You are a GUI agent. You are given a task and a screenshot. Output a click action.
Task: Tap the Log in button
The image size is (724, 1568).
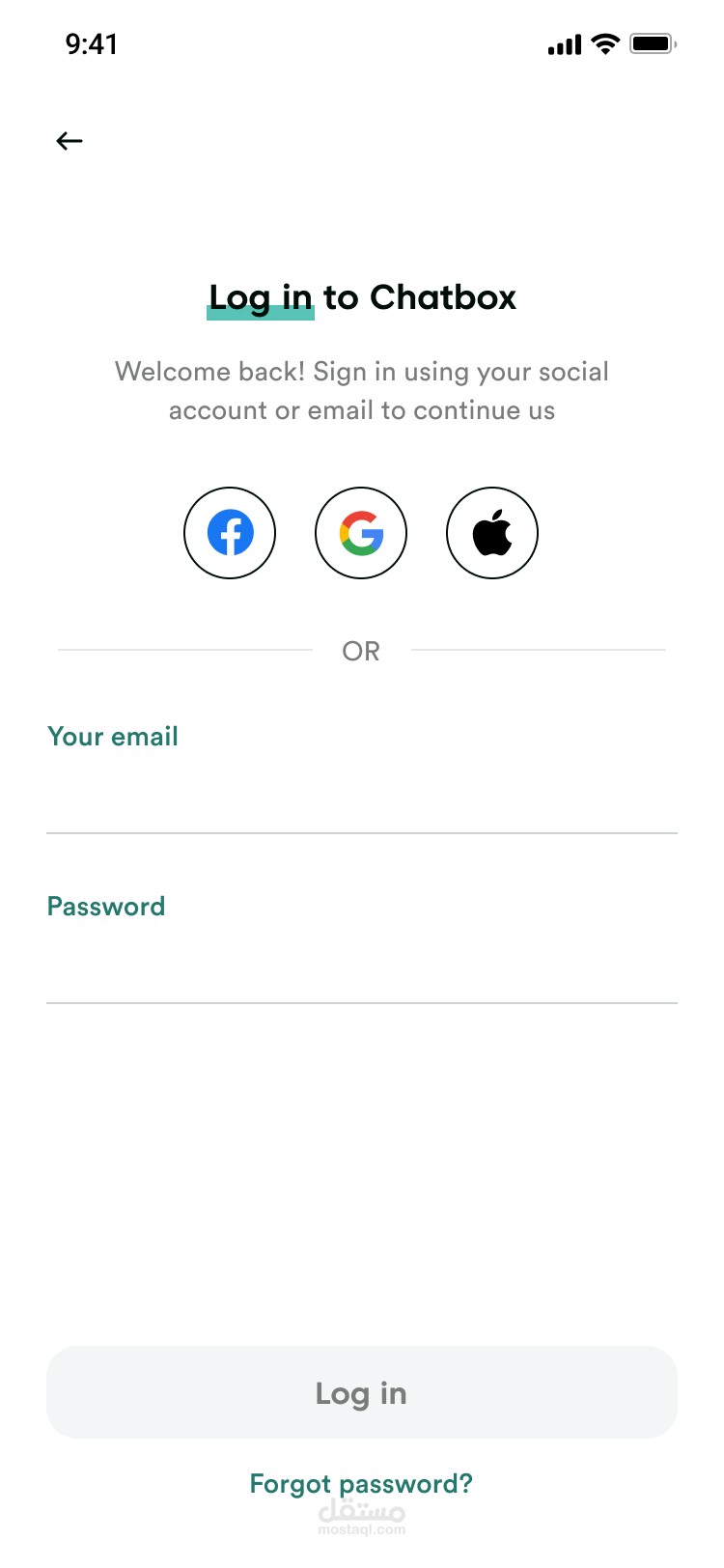tap(362, 1392)
